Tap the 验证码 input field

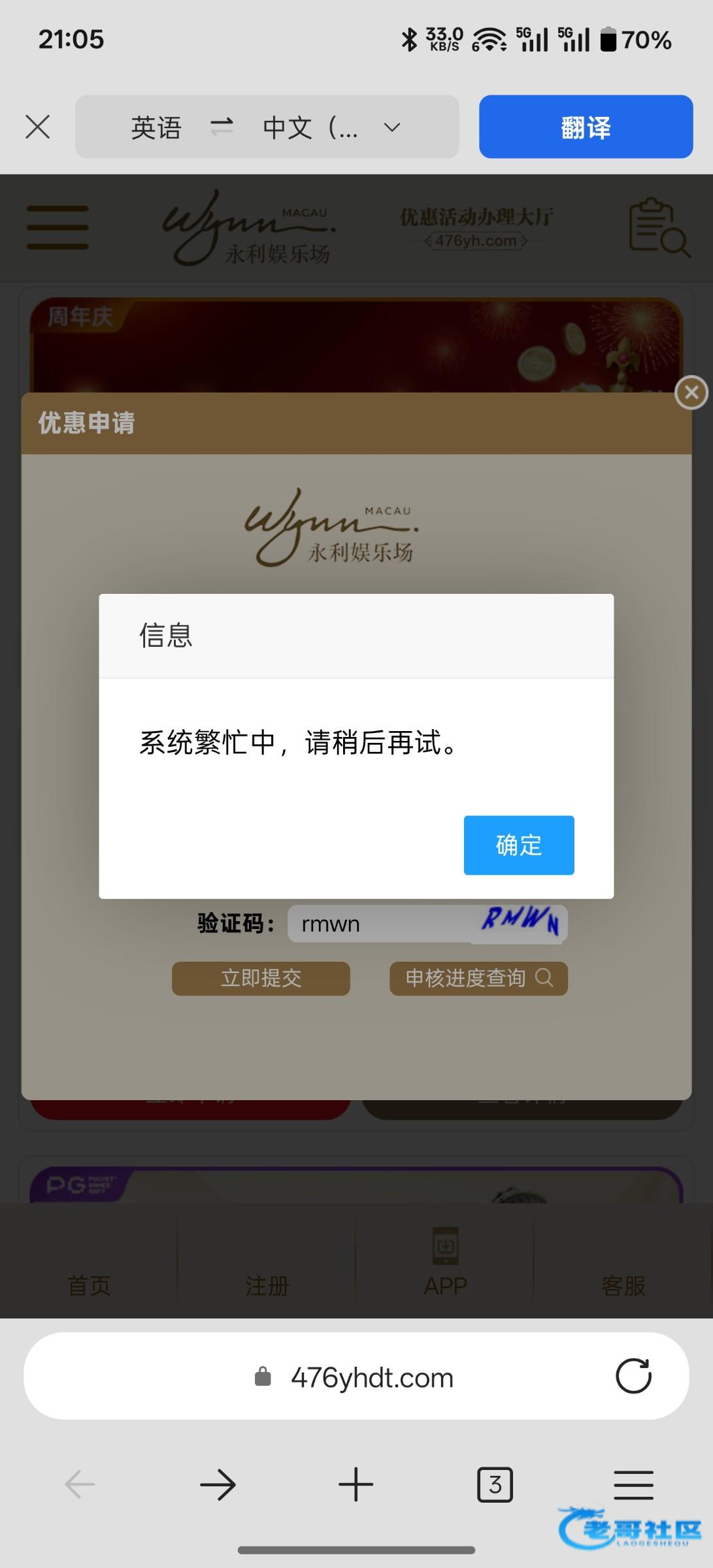point(379,924)
